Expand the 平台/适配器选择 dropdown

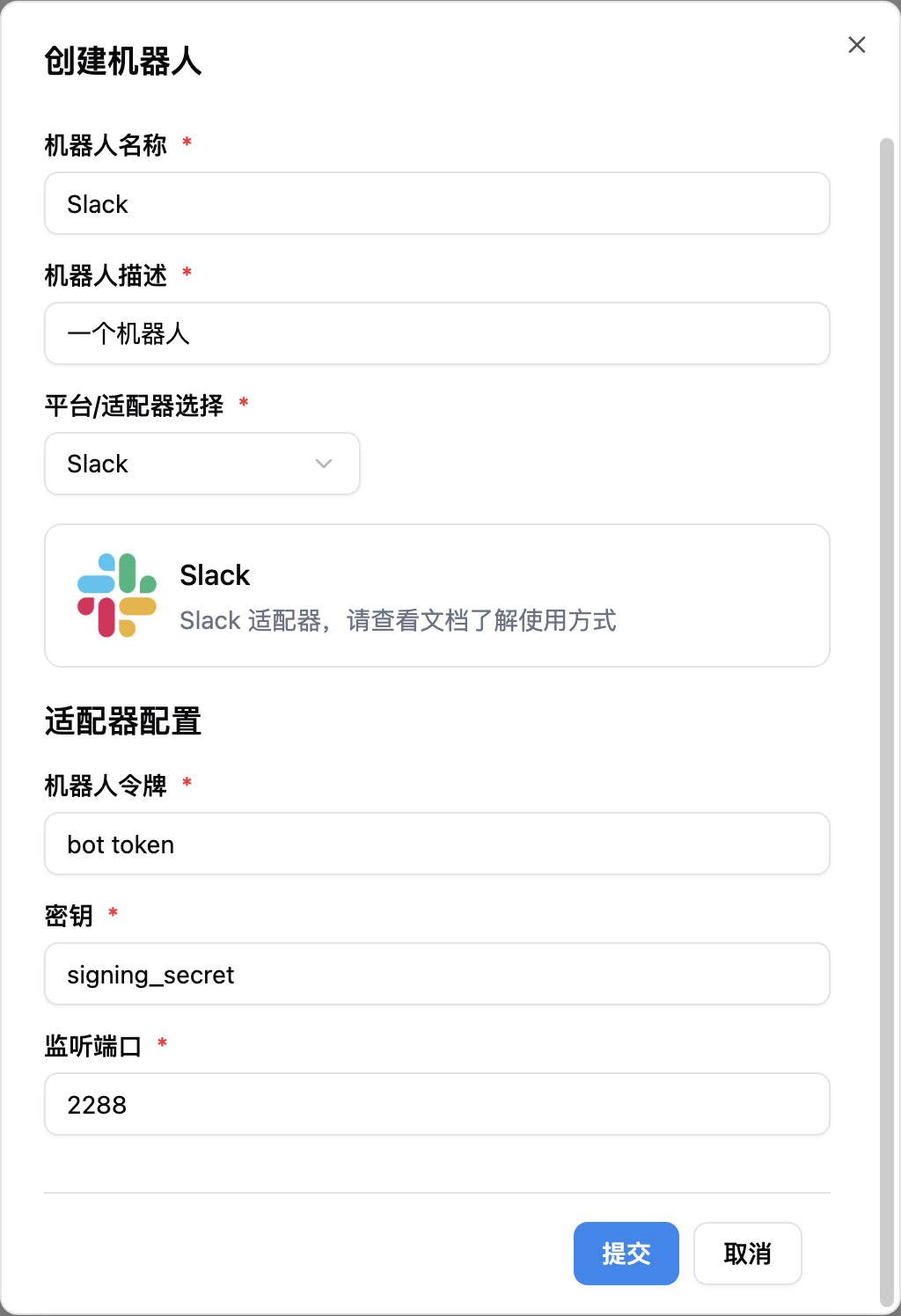pyautogui.click(x=202, y=464)
